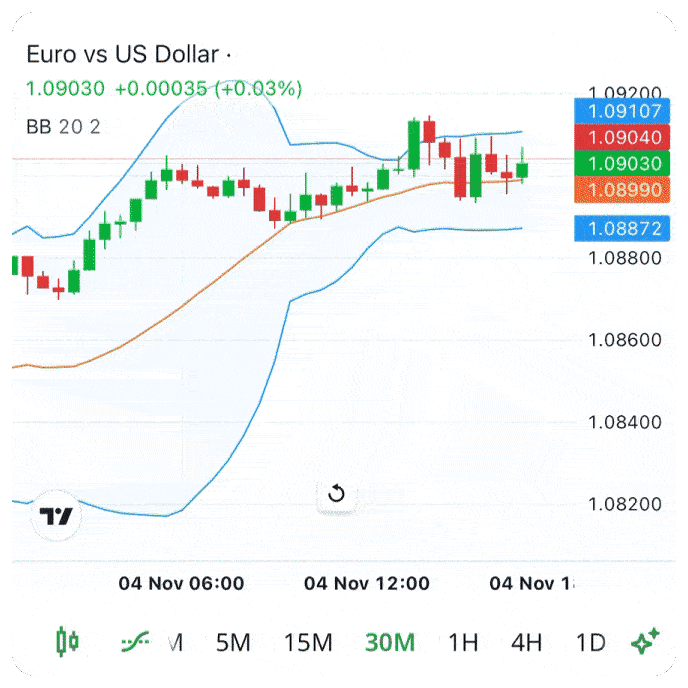Viewport: 688px width, 688px height.
Task: Select the 30M timeframe
Action: coord(389,642)
